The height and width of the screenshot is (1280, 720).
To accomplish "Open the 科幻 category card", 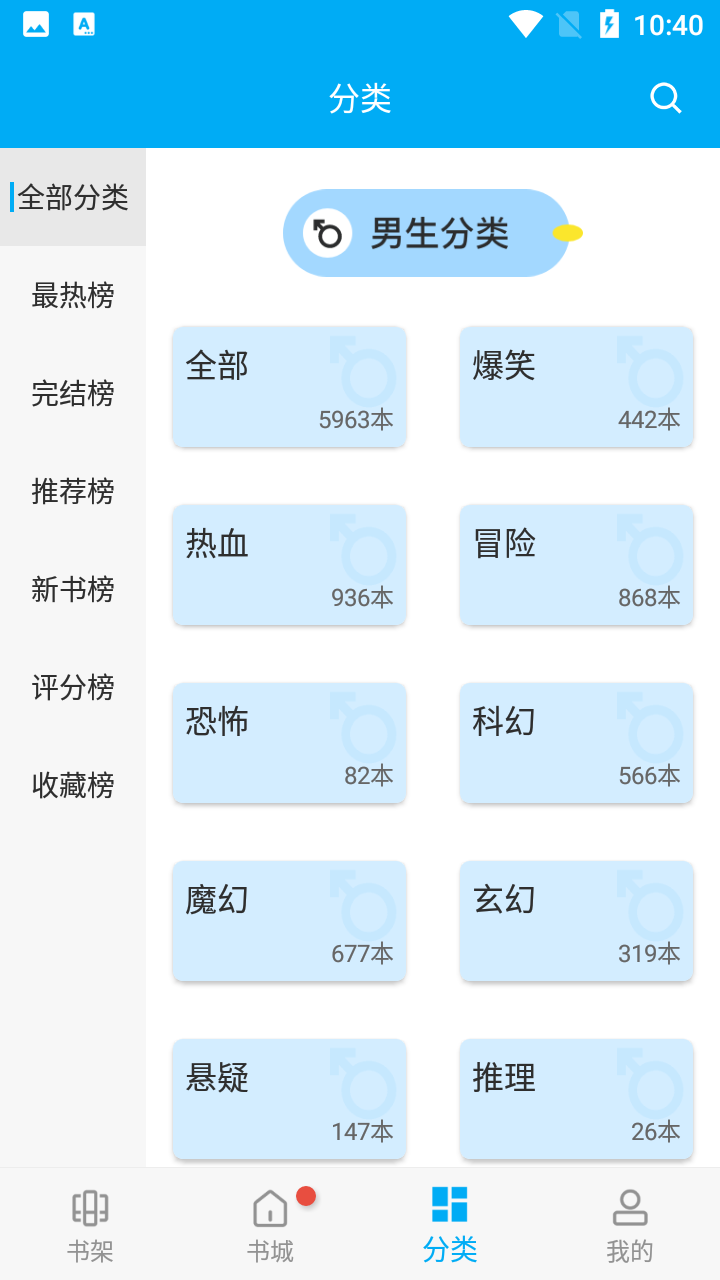I will (x=576, y=743).
